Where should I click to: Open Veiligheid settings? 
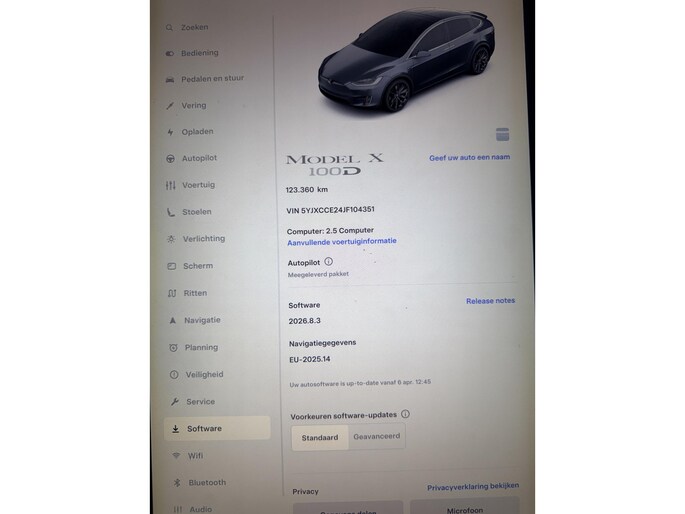coord(203,374)
